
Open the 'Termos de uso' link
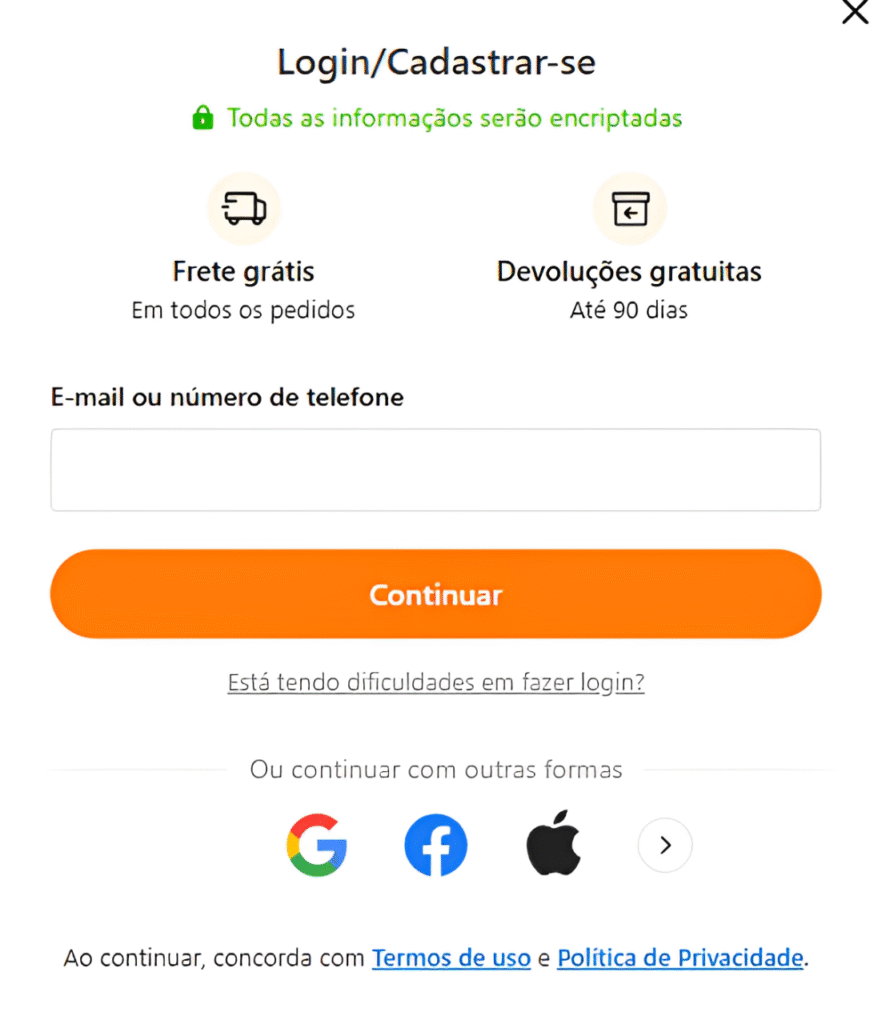pyautogui.click(x=451, y=957)
